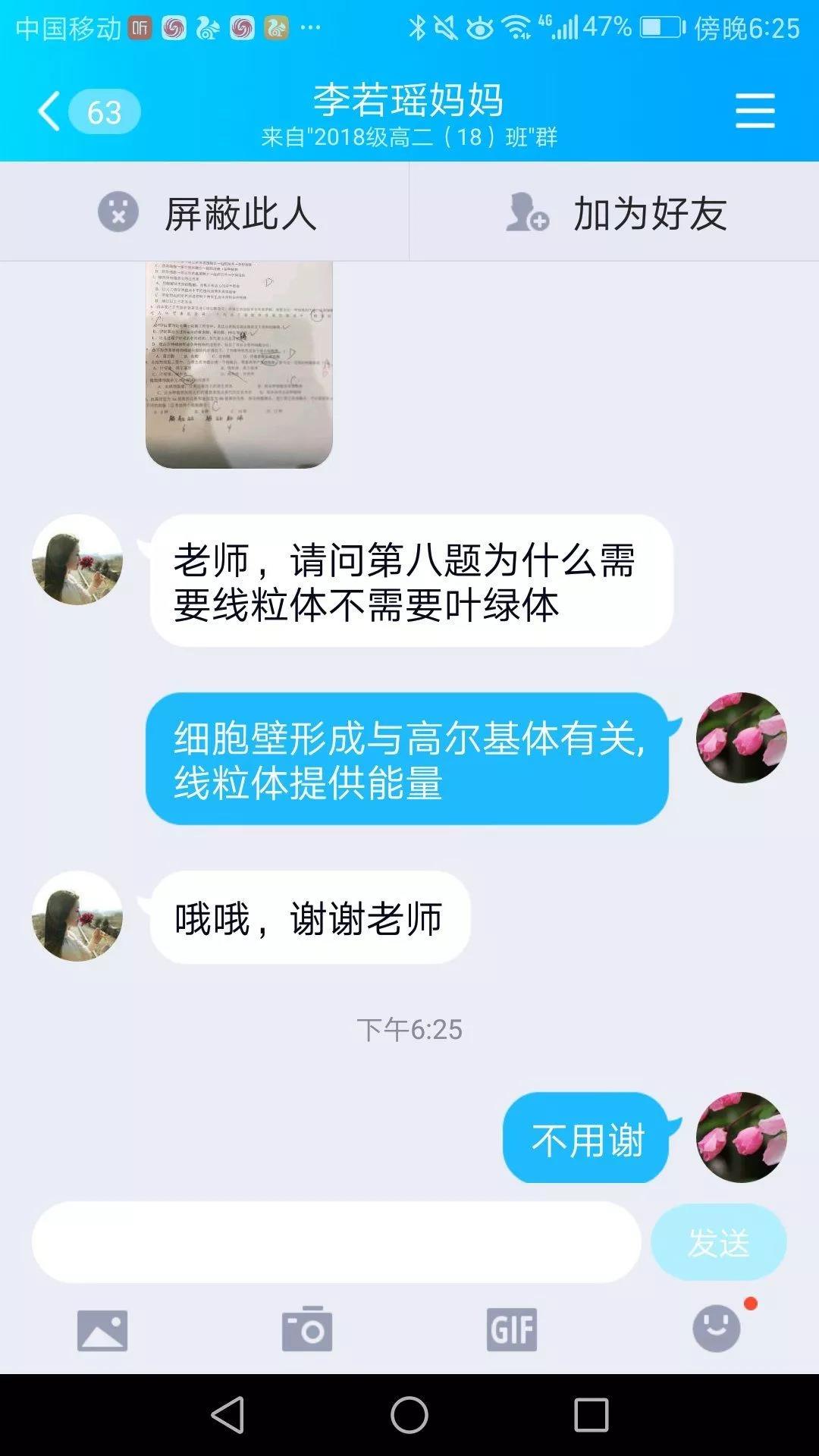Viewport: 819px width, 1456px height.
Task: Open the GIF picker
Action: pos(512,1329)
